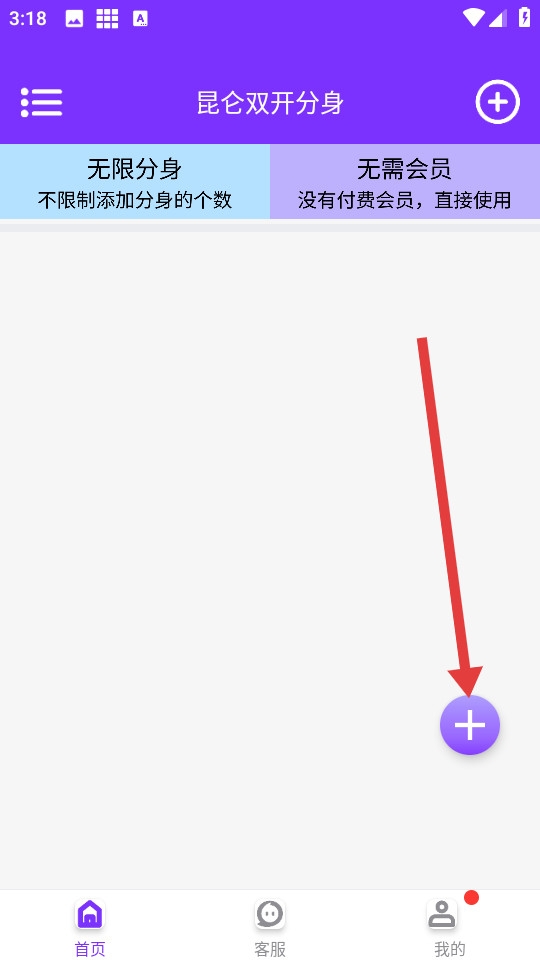Screen dimensions: 540x960
Task: Switch to the 首页 tab
Action: 90,926
